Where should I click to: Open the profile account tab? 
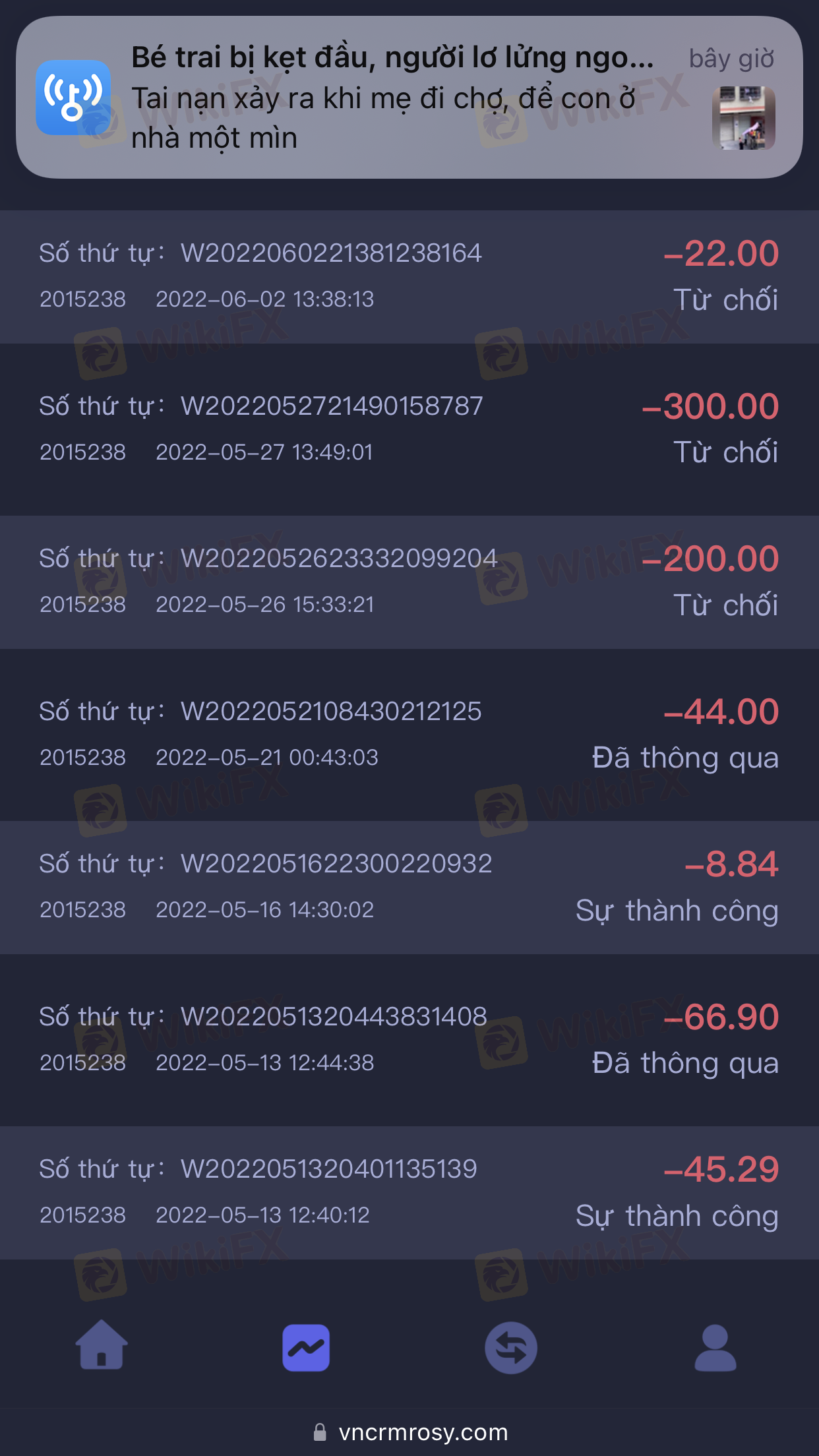point(715,1347)
